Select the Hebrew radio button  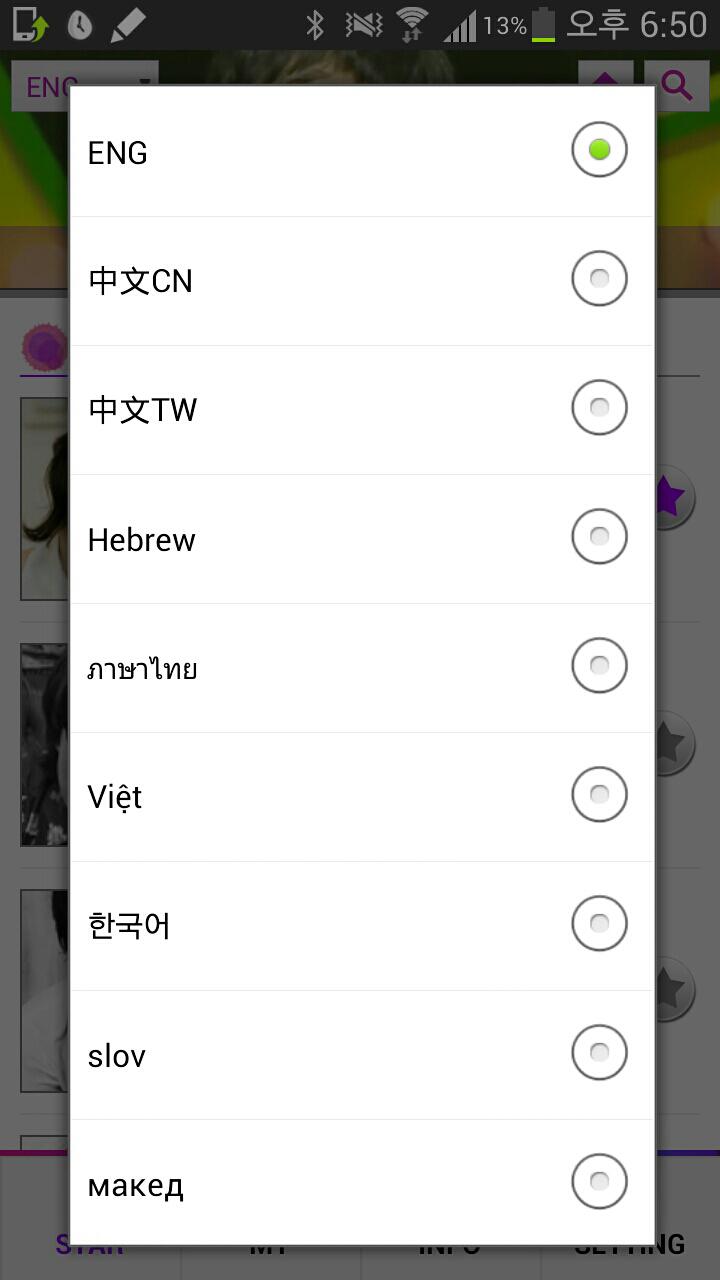599,536
